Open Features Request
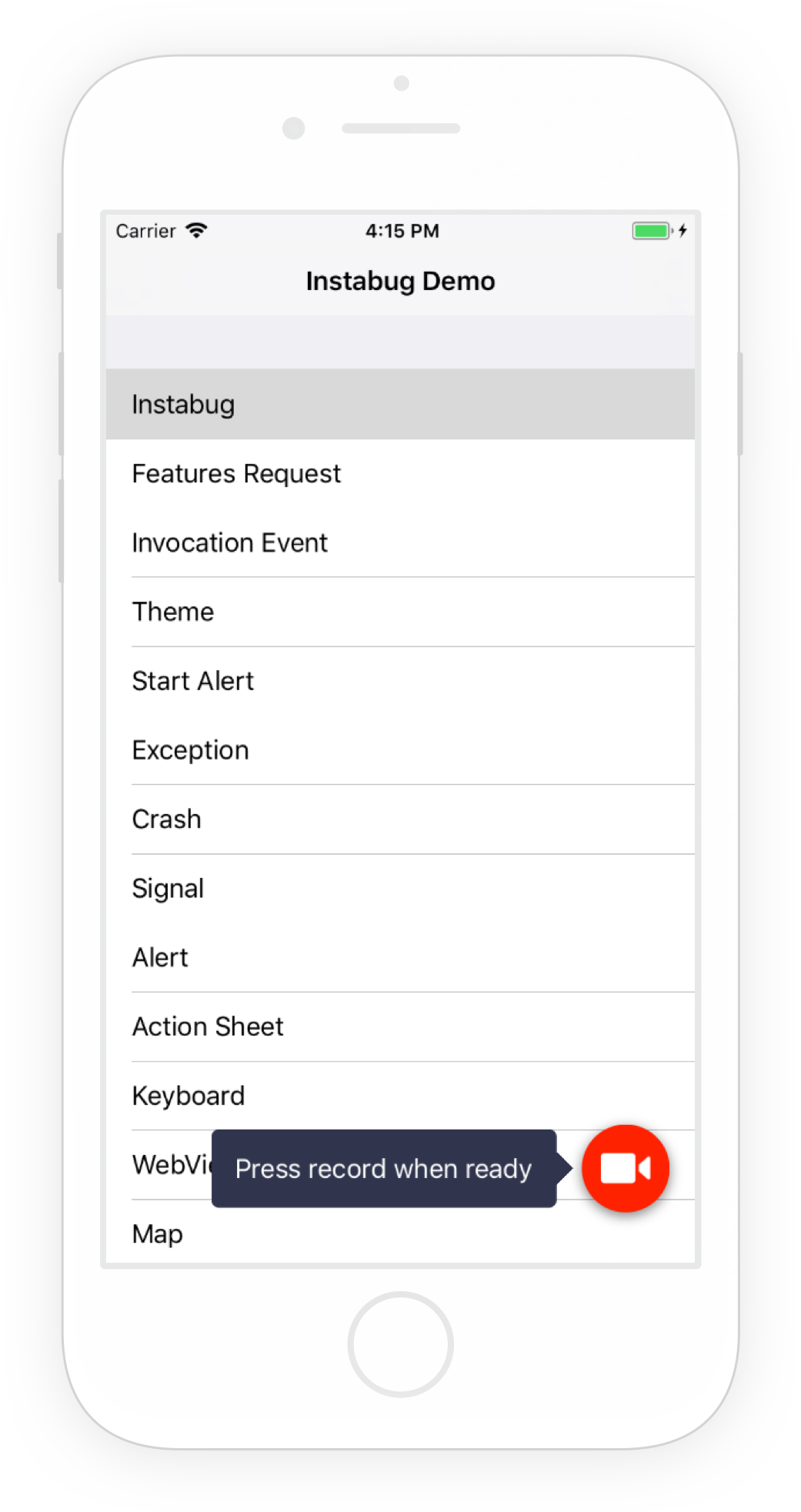This screenshot has height=1512, width=801. (x=400, y=474)
